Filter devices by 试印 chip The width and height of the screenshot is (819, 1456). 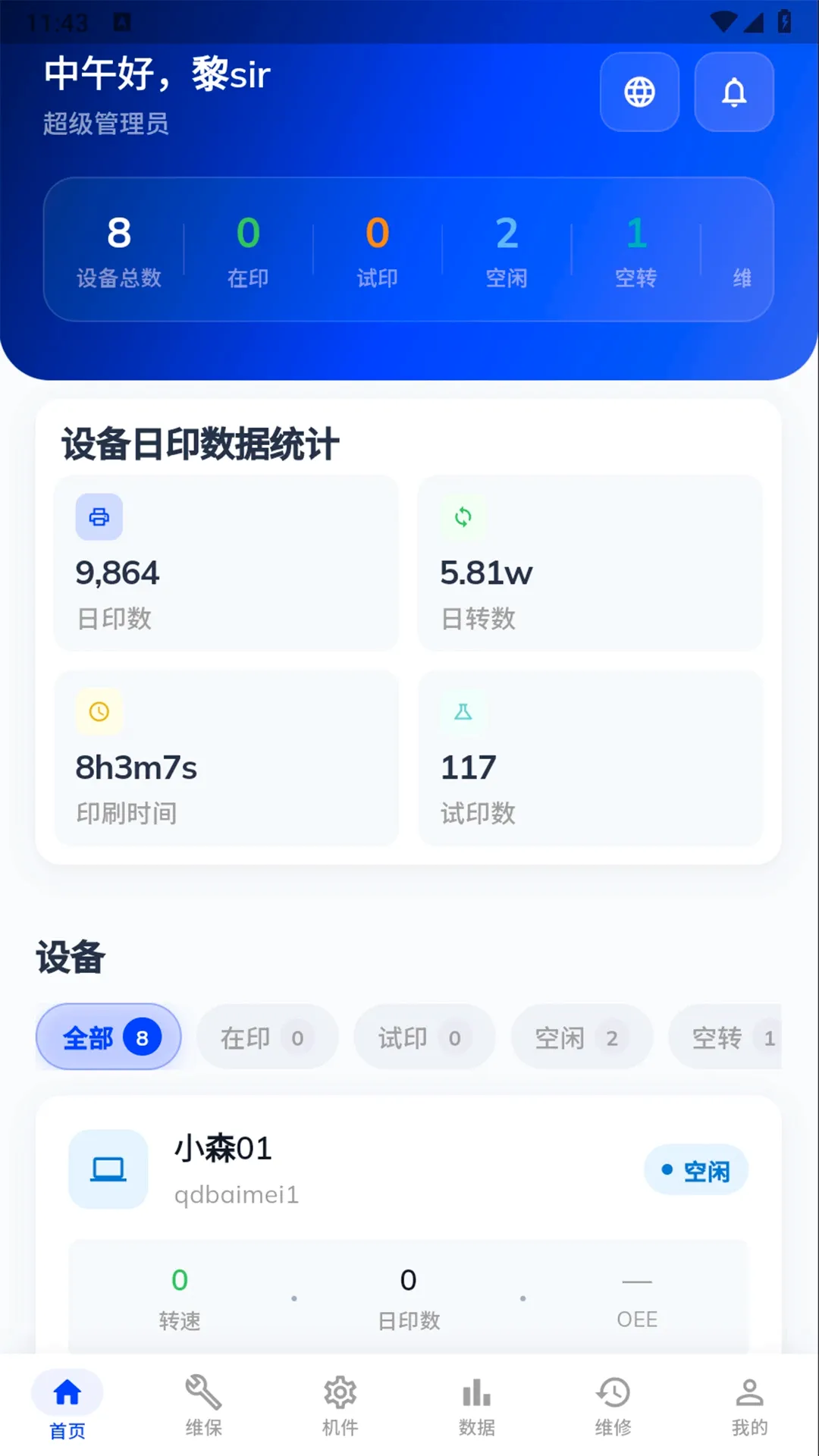point(424,1037)
